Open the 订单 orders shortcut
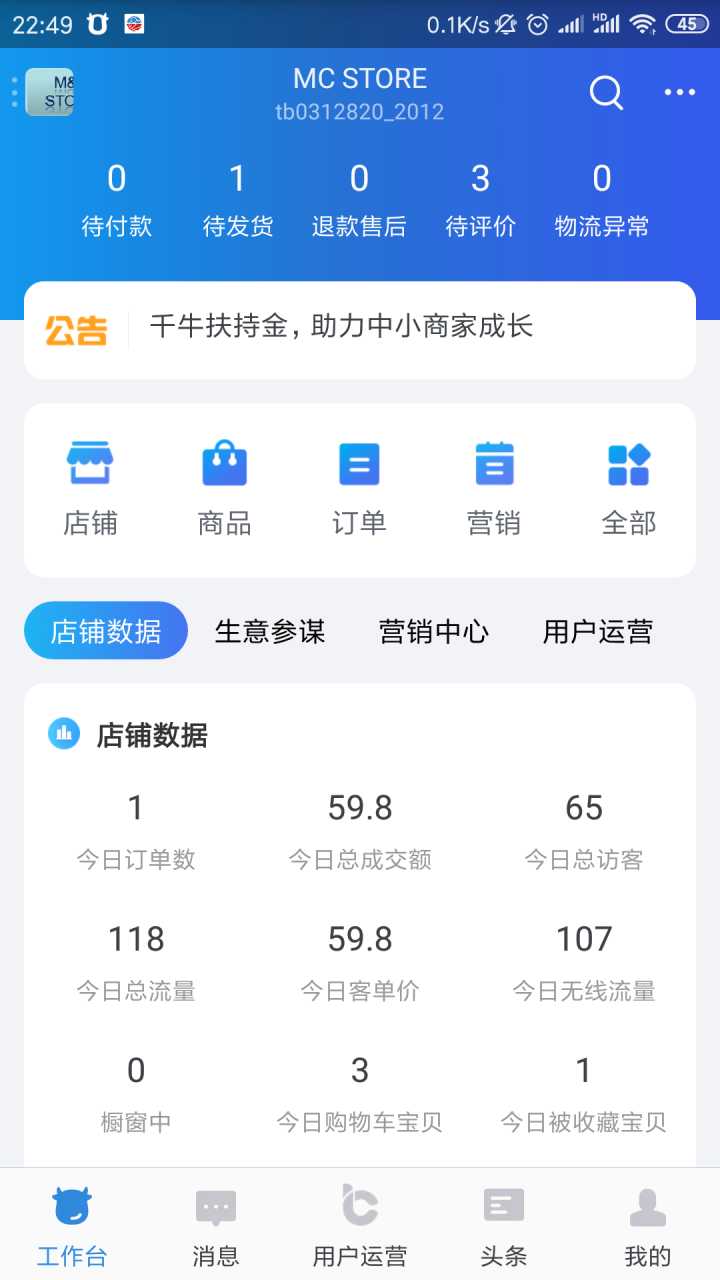Viewport: 720px width, 1280px height. click(359, 489)
